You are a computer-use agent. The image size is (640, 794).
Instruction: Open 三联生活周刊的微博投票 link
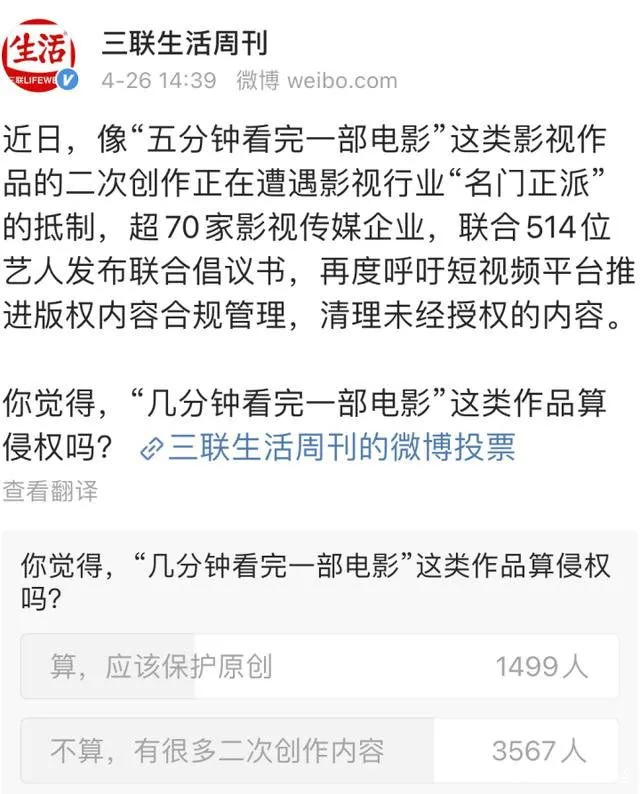(330, 447)
